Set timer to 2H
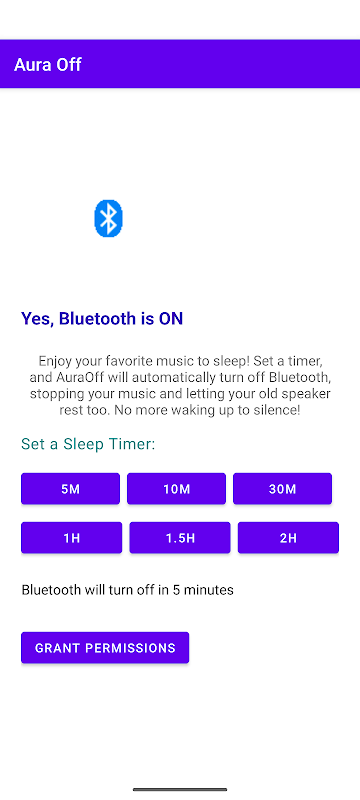Screen dimensions: 360x800 pos(288,538)
